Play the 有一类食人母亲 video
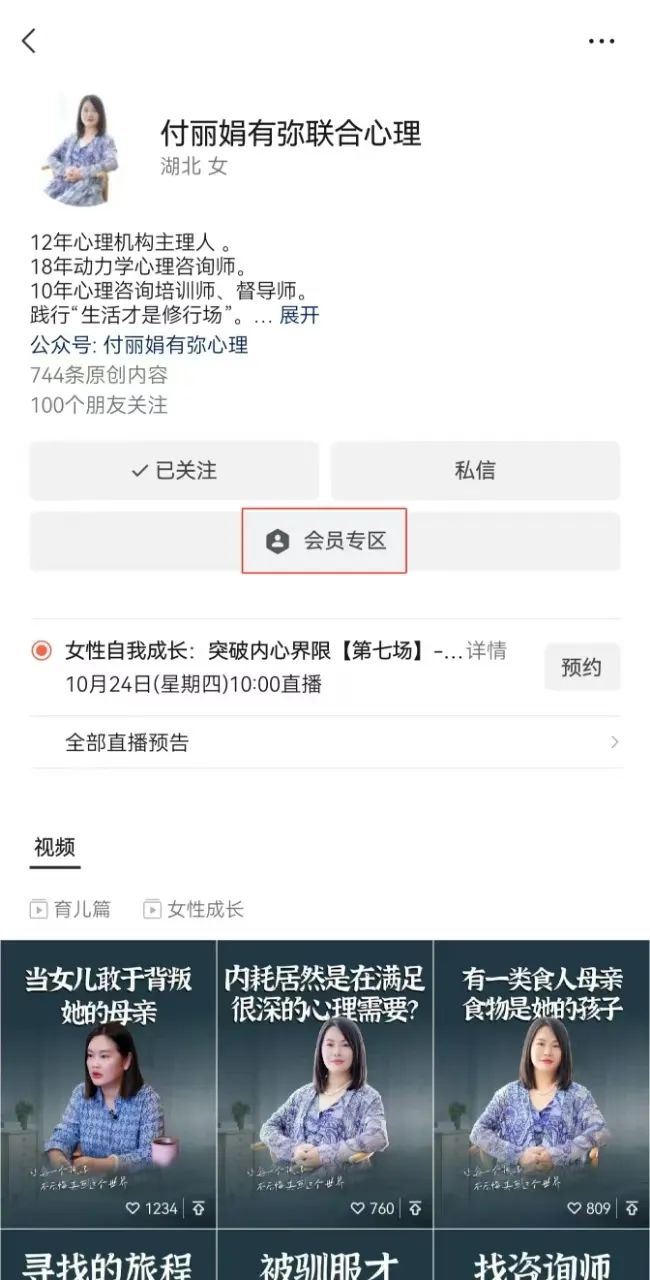650x1280 pixels. [x=542, y=1083]
